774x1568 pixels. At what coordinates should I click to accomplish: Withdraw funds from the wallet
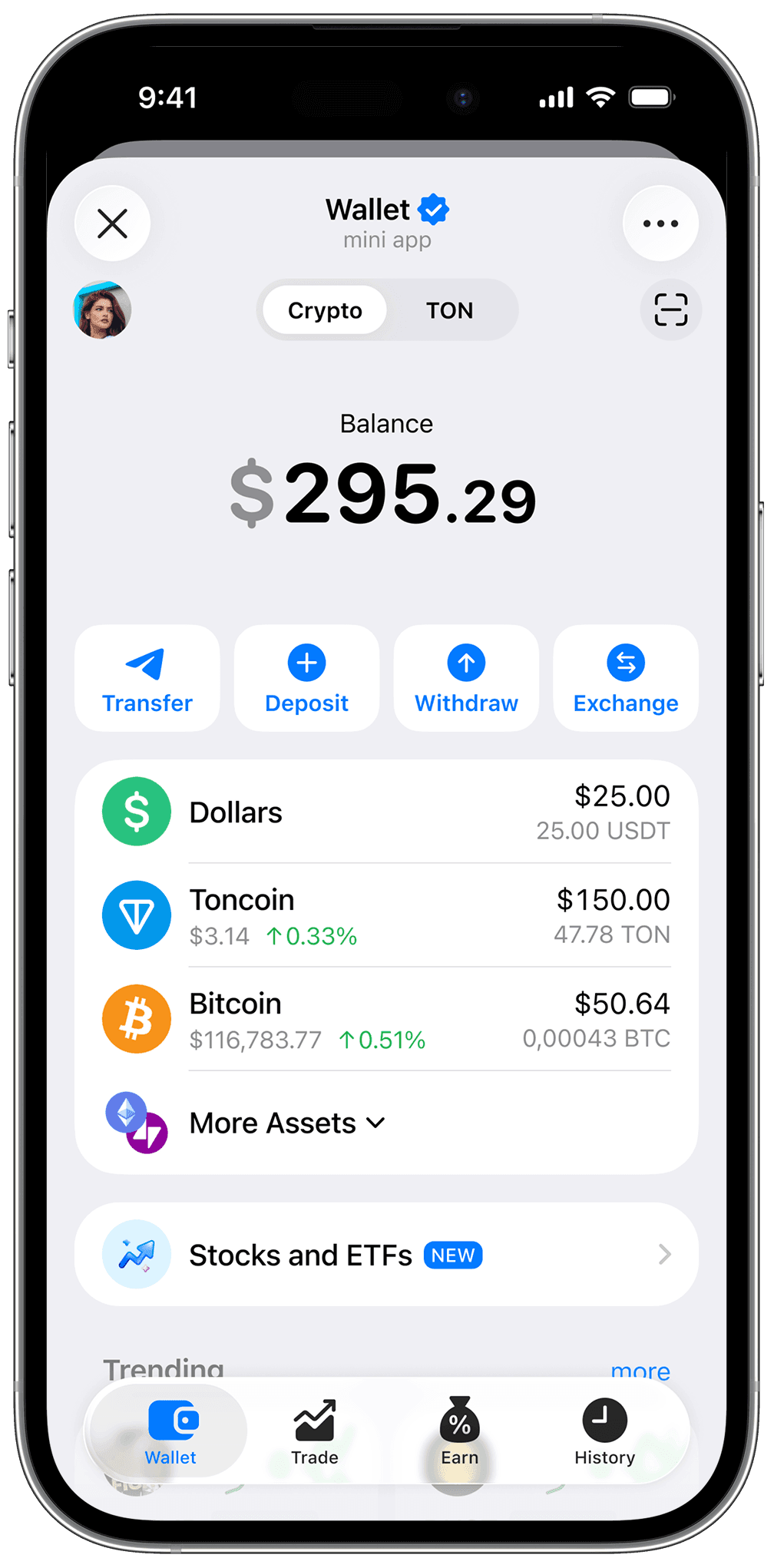(x=466, y=678)
